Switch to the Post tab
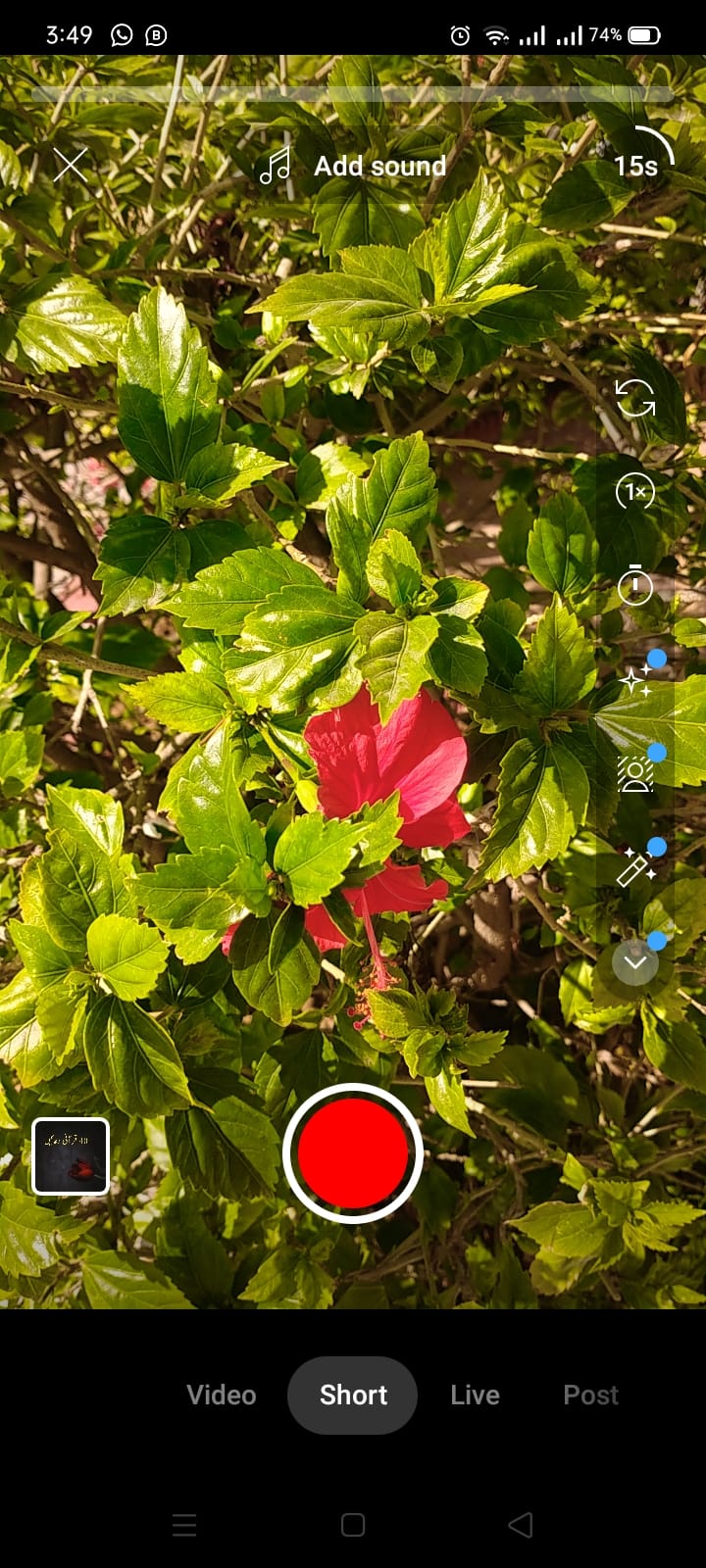 click(x=591, y=1395)
